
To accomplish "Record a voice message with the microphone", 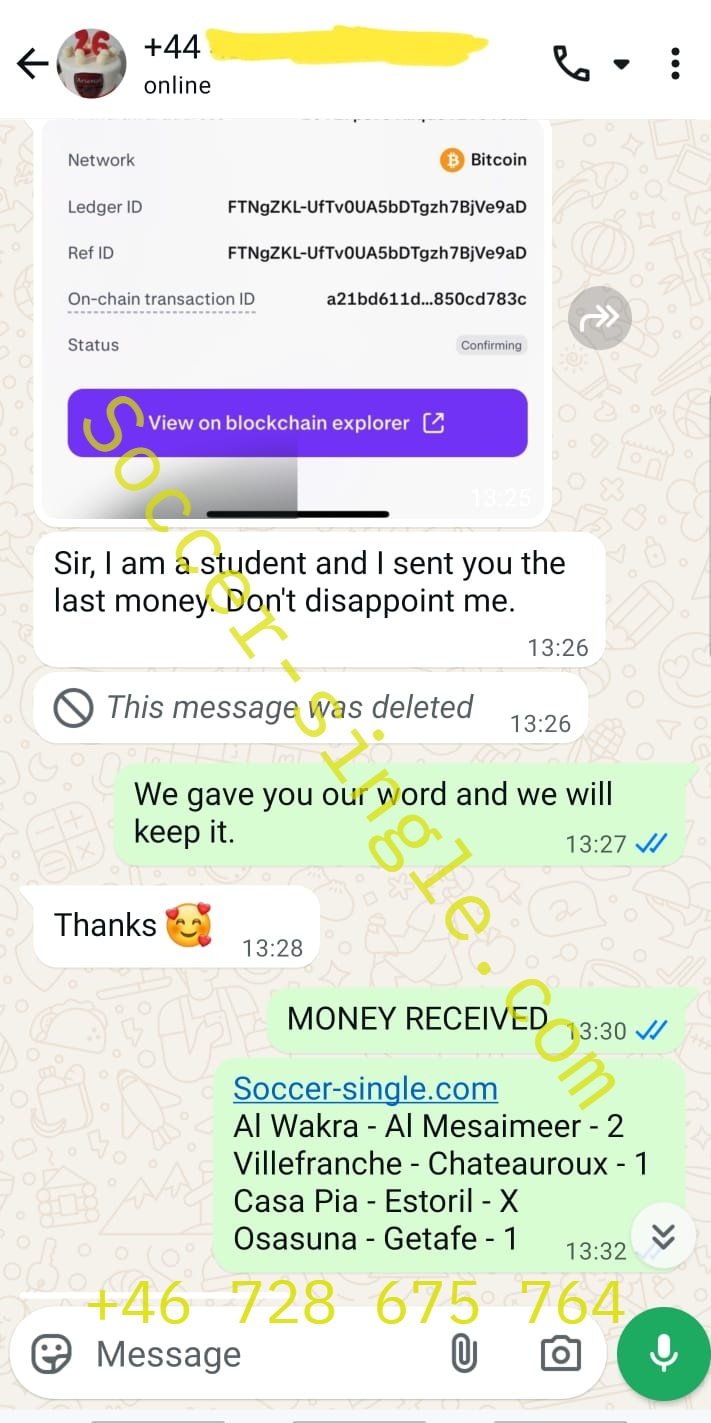I will click(663, 1354).
